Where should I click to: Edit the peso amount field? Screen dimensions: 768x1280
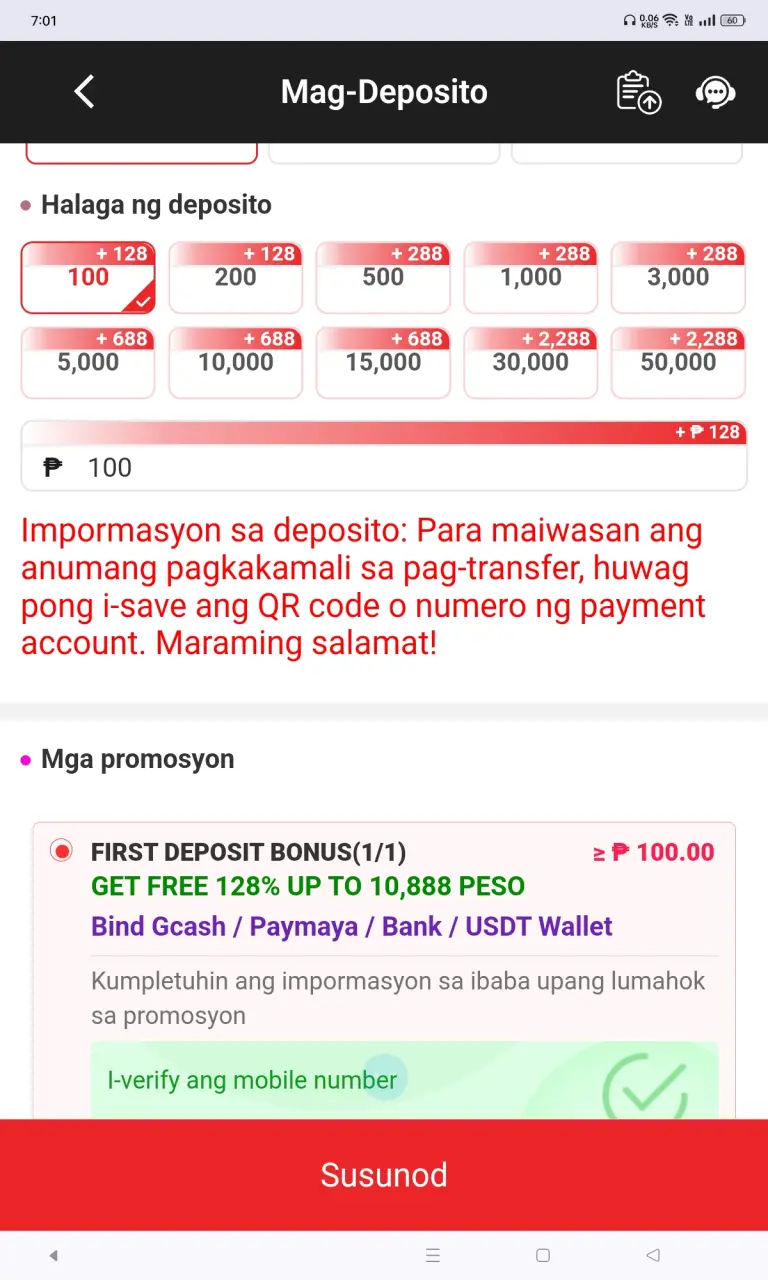pos(384,467)
